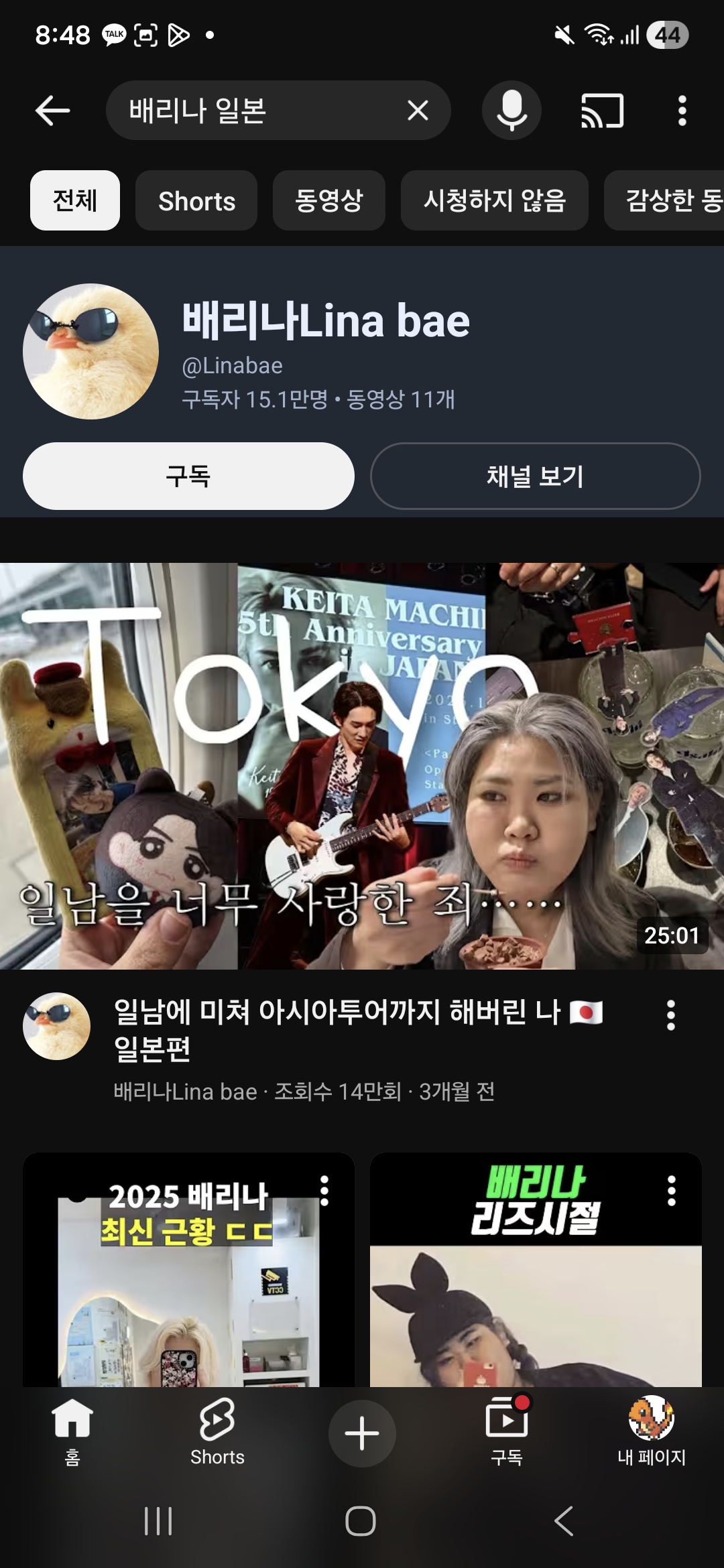Open the cast to device option
The width and height of the screenshot is (724, 1568).
click(x=602, y=111)
